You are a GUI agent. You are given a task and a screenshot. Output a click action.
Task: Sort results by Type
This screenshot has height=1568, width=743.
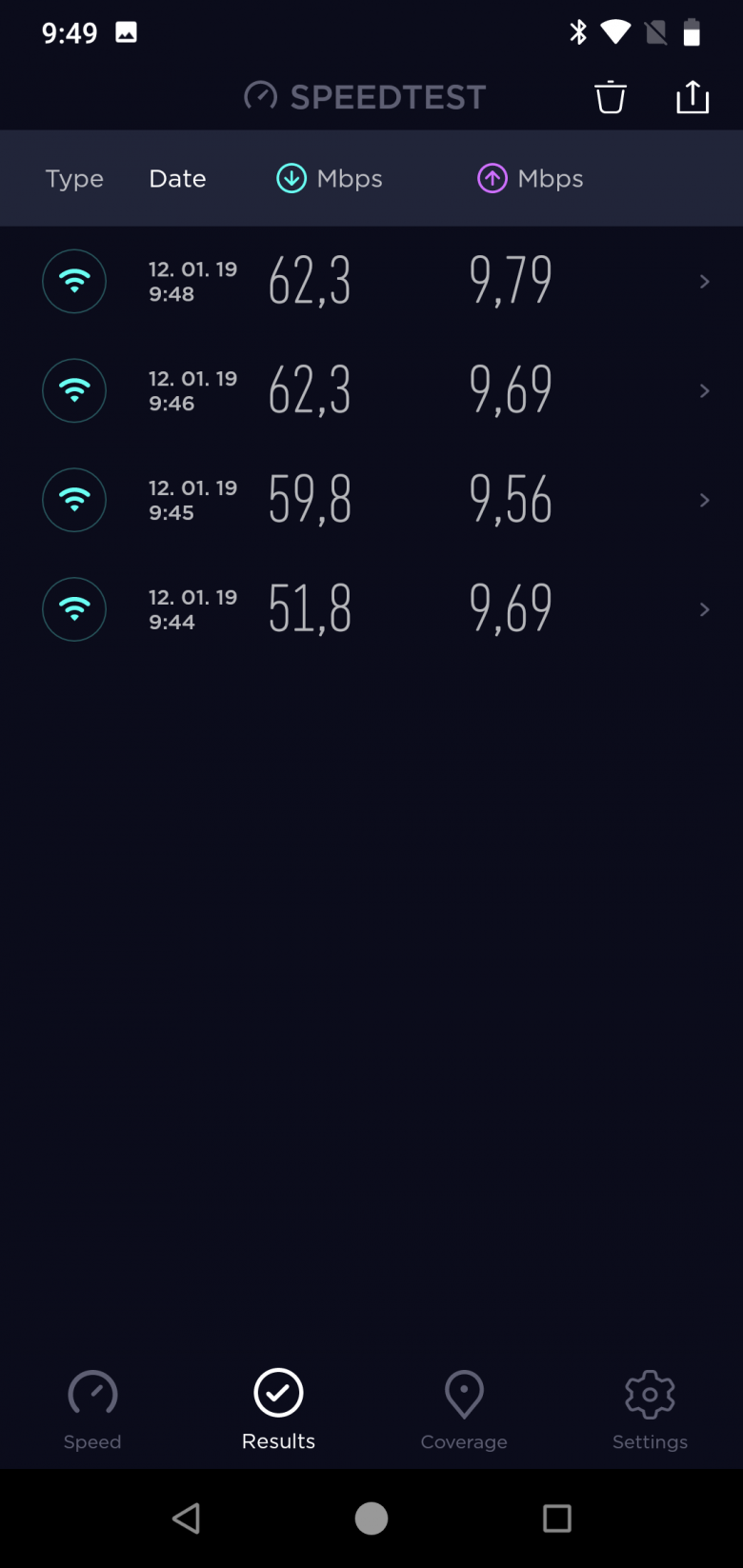(74, 178)
